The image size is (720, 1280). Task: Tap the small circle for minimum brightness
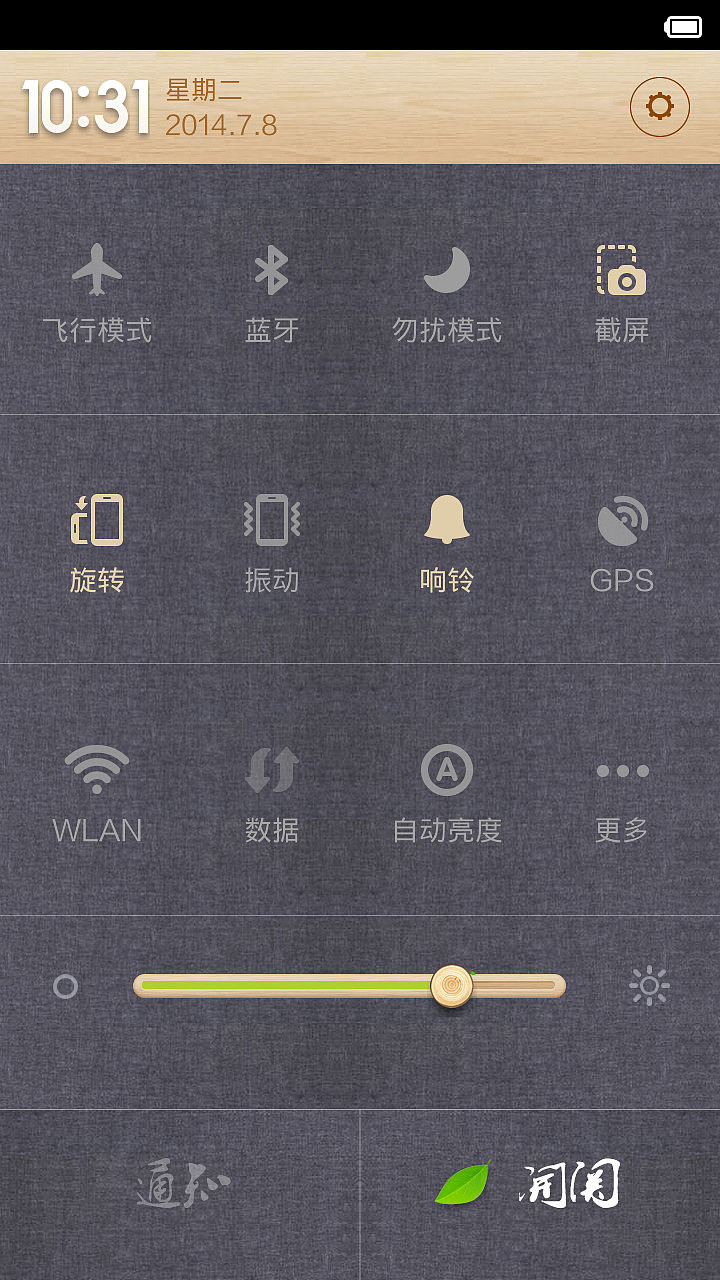(x=65, y=987)
